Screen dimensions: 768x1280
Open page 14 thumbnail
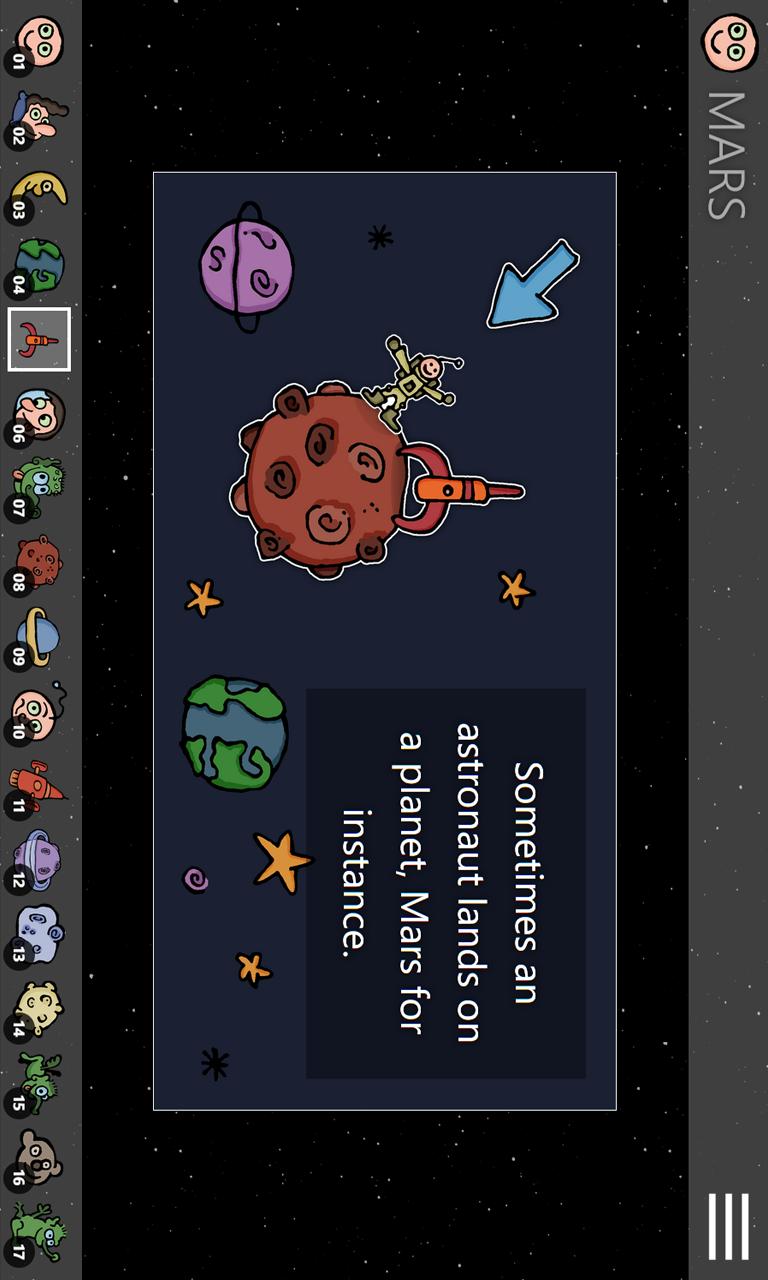tap(39, 1009)
